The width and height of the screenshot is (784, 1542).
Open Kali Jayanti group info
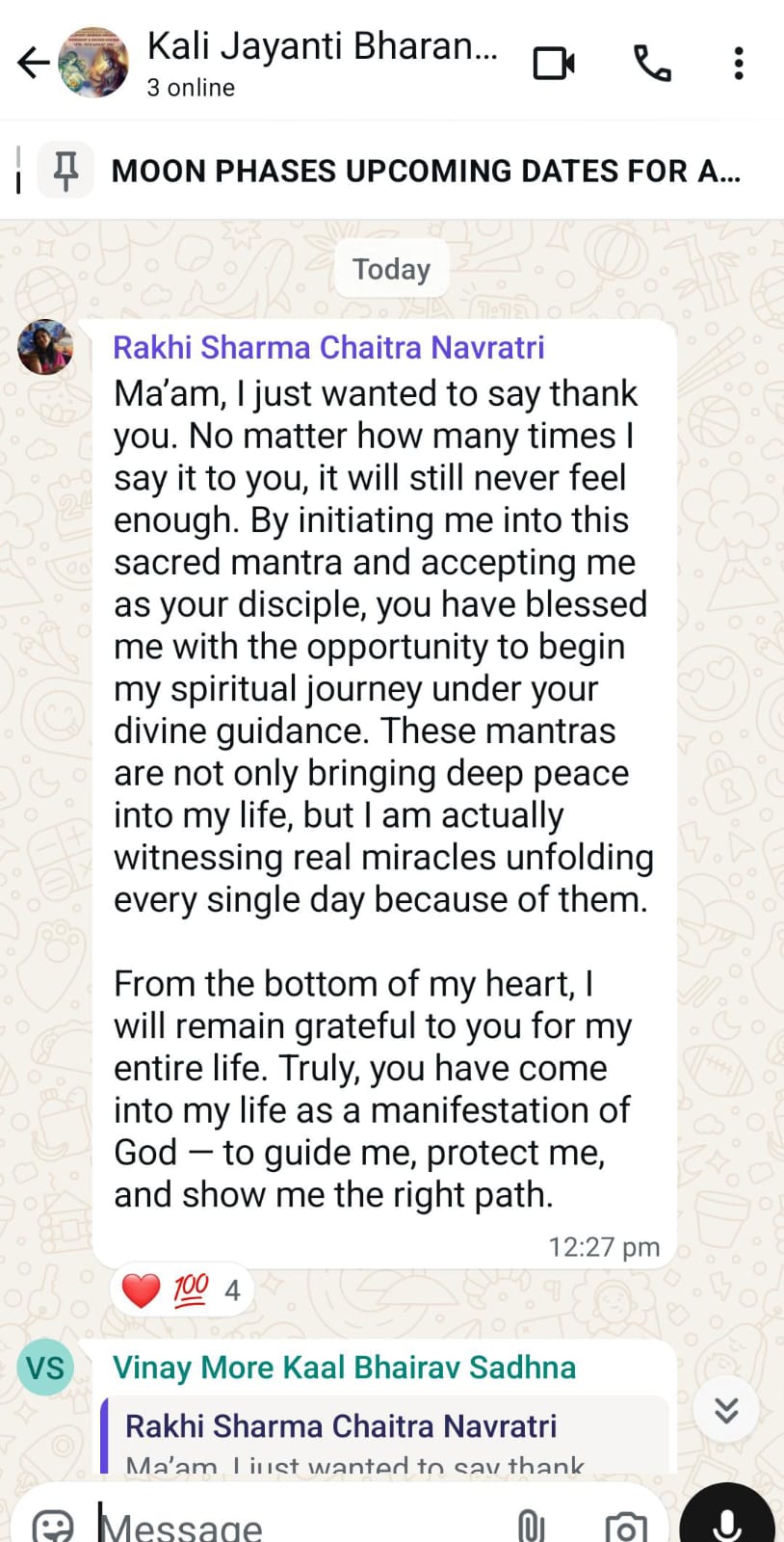pyautogui.click(x=321, y=63)
